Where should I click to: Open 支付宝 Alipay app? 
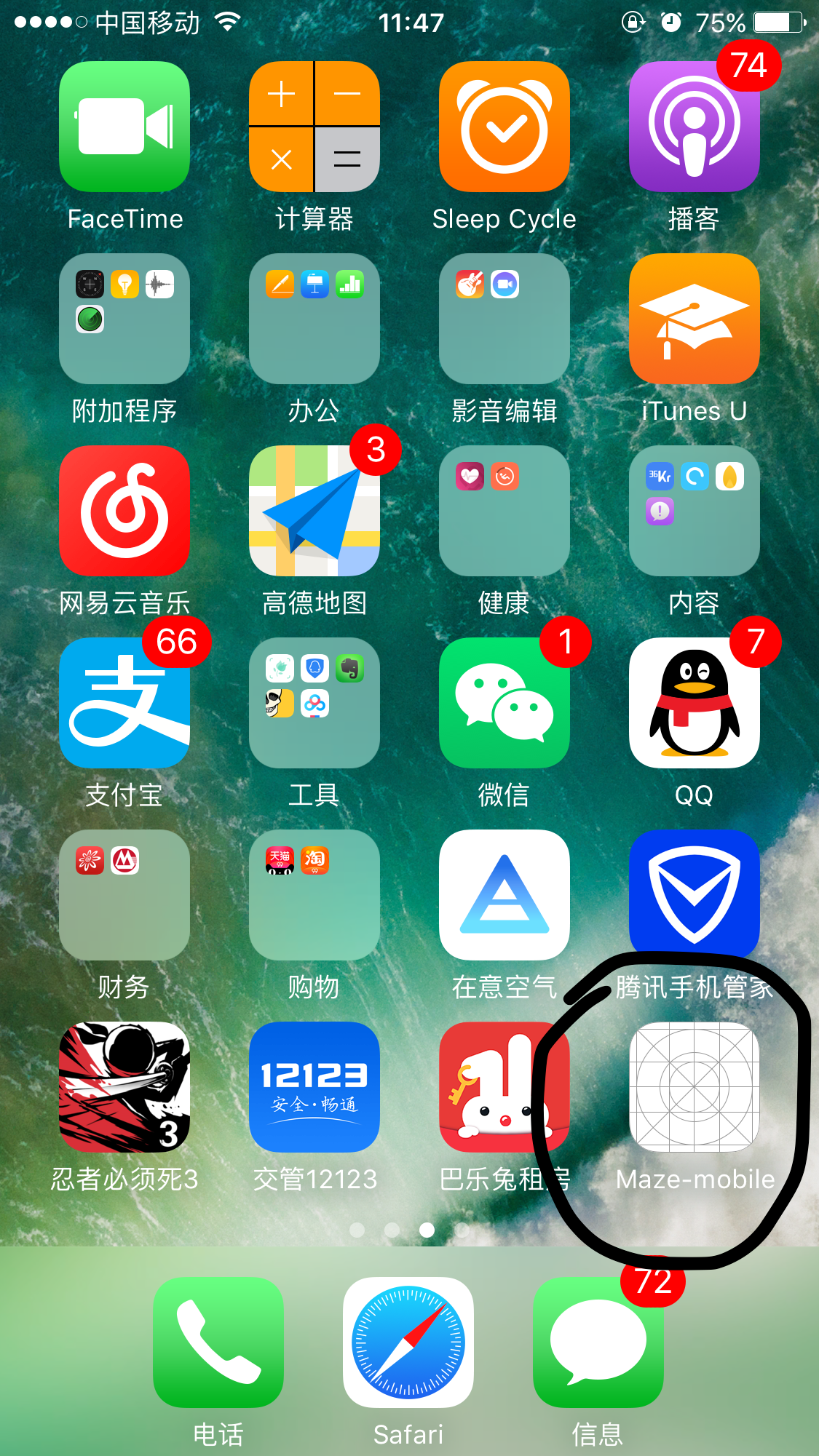[124, 703]
